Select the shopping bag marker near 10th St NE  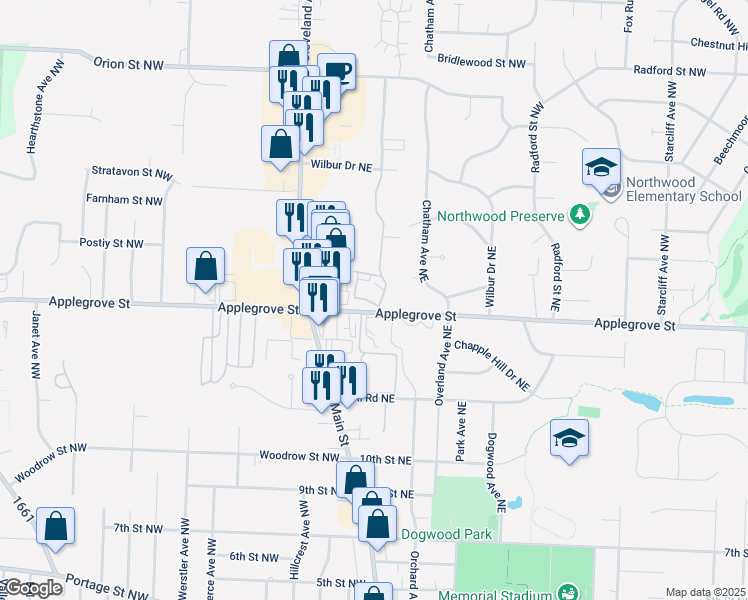(x=355, y=479)
